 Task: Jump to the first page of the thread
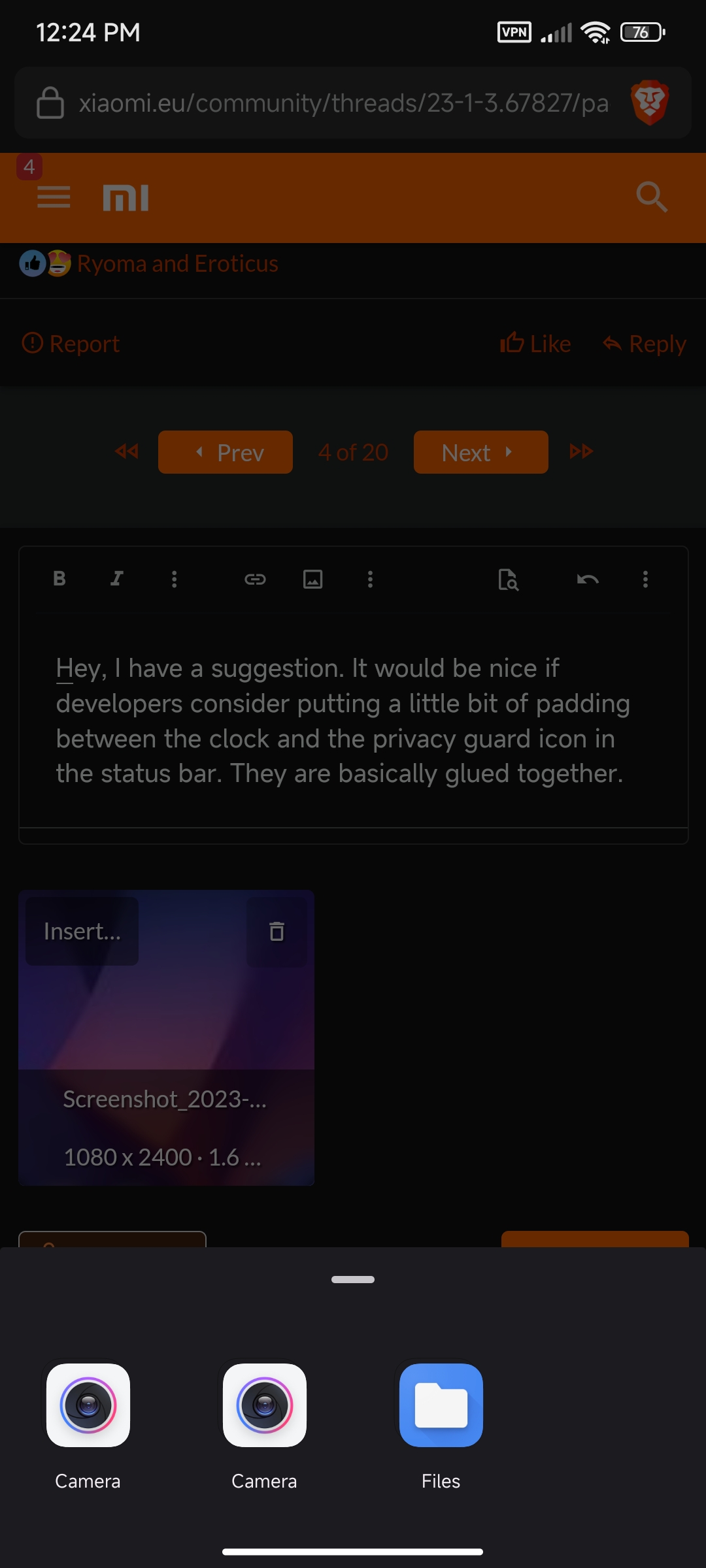point(127,451)
